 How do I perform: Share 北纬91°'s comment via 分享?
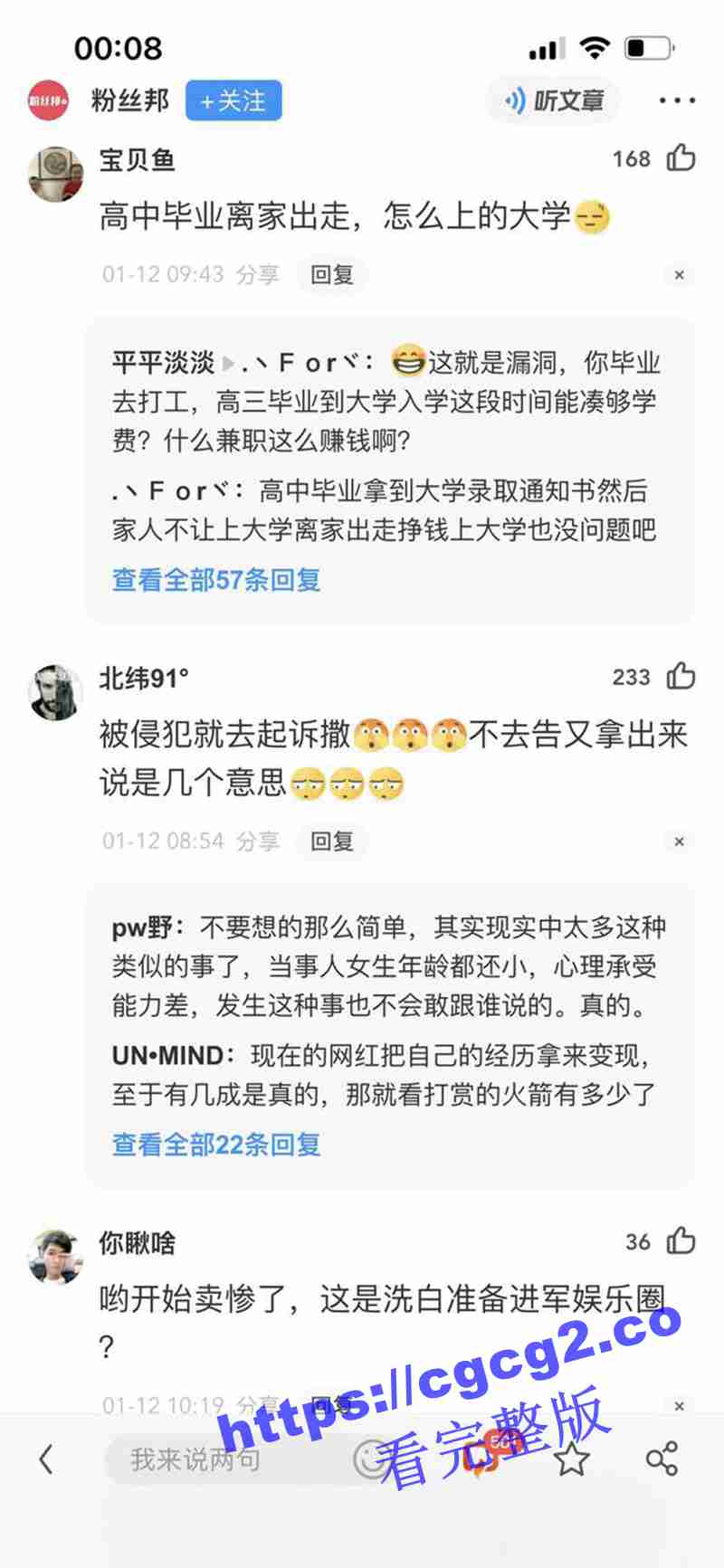[x=258, y=841]
